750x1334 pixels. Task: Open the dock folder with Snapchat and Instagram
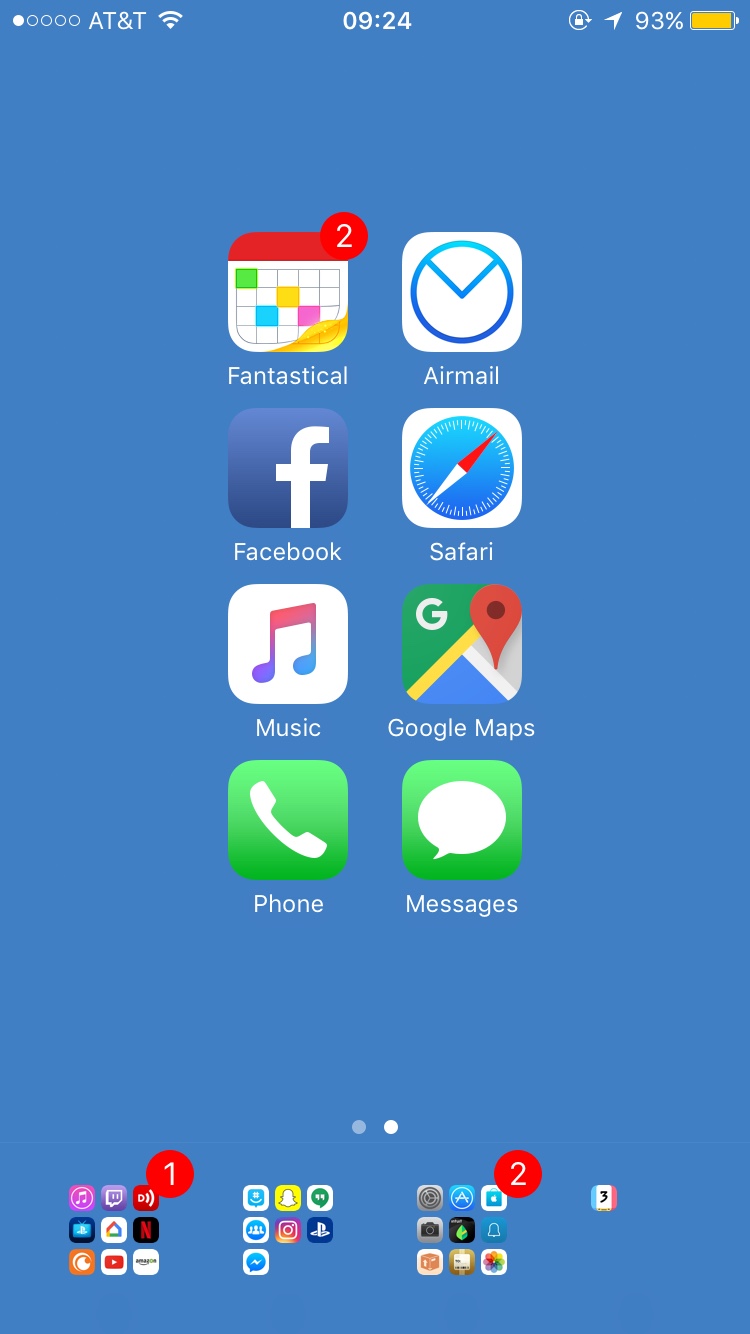pos(288,1229)
